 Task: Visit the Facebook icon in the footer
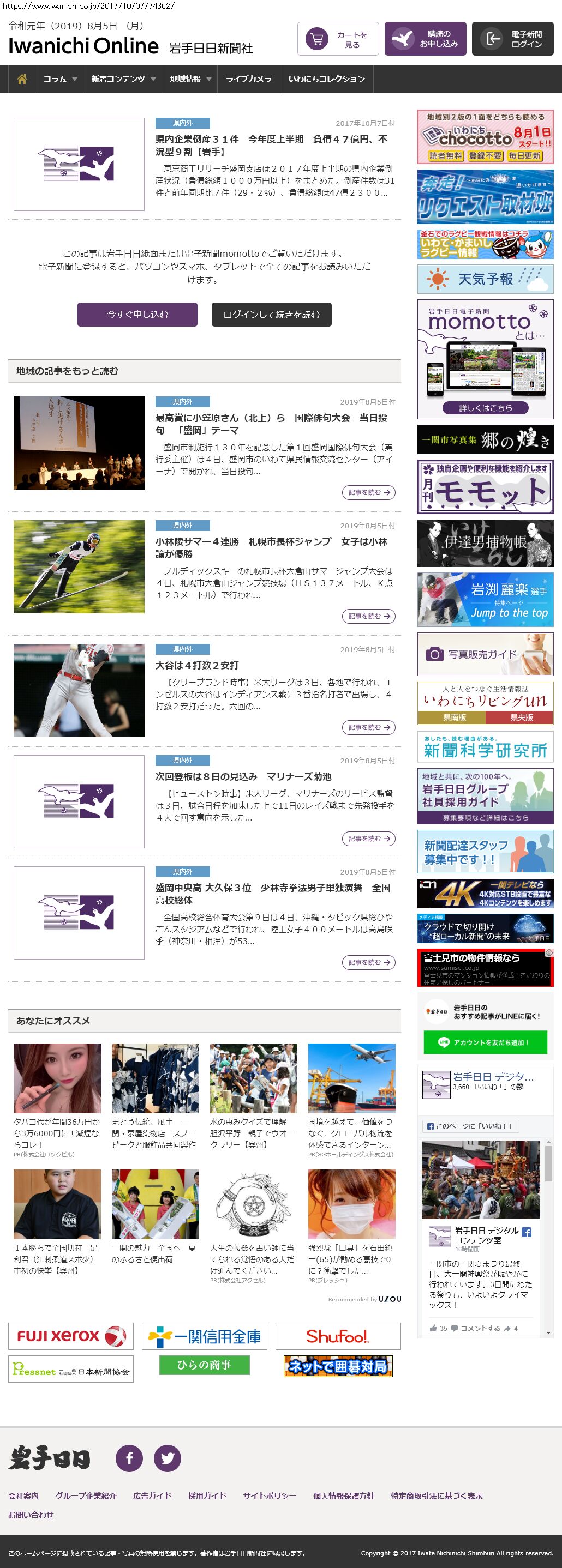(x=129, y=1458)
